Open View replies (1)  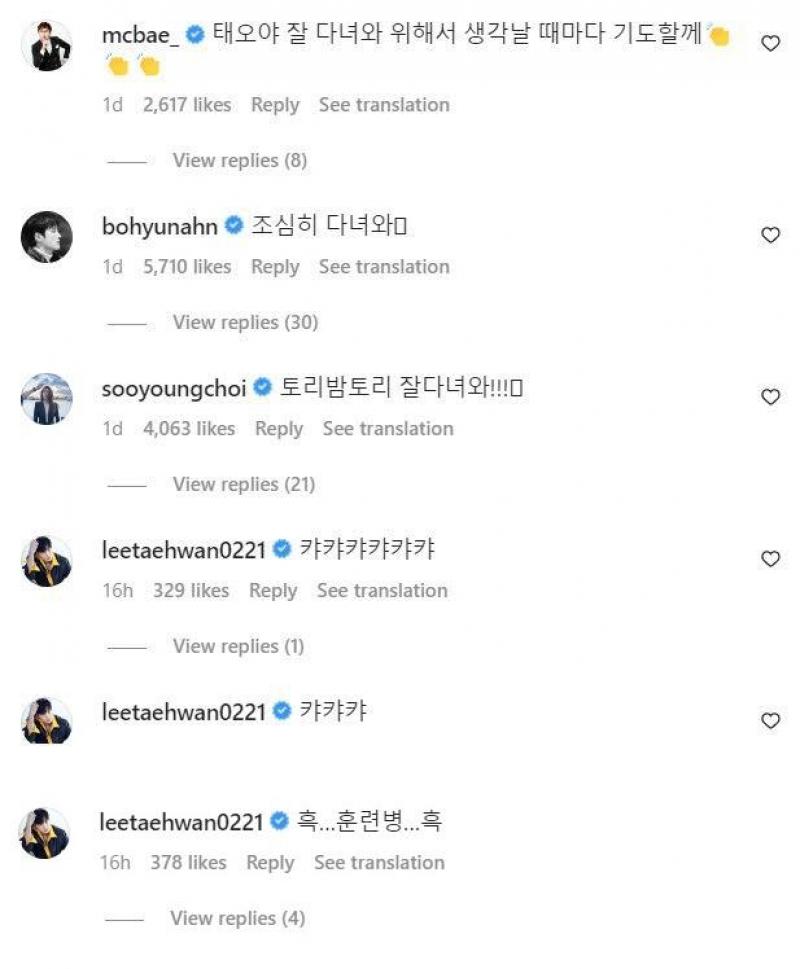pos(238,646)
